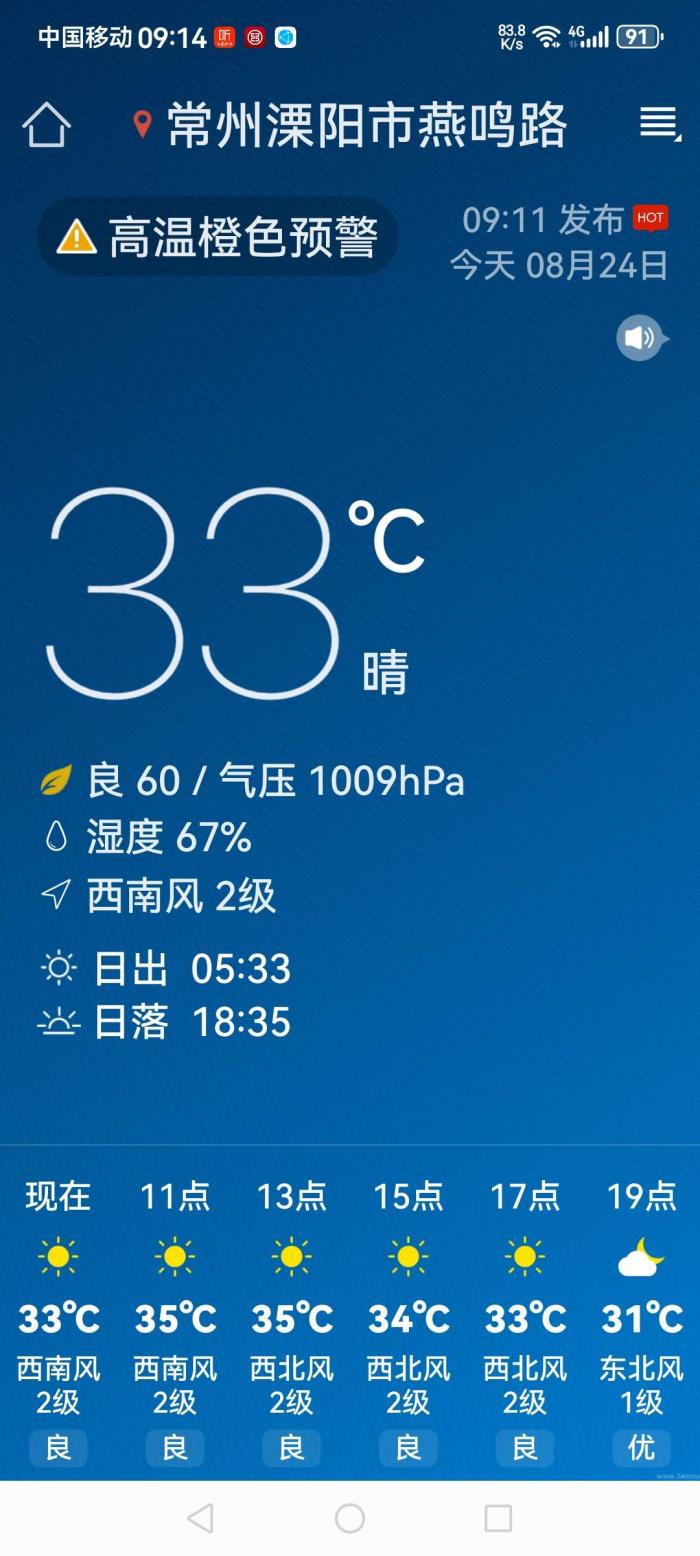Open recent apps from navigation bar
This screenshot has height=1556, width=700.
click(x=498, y=1518)
